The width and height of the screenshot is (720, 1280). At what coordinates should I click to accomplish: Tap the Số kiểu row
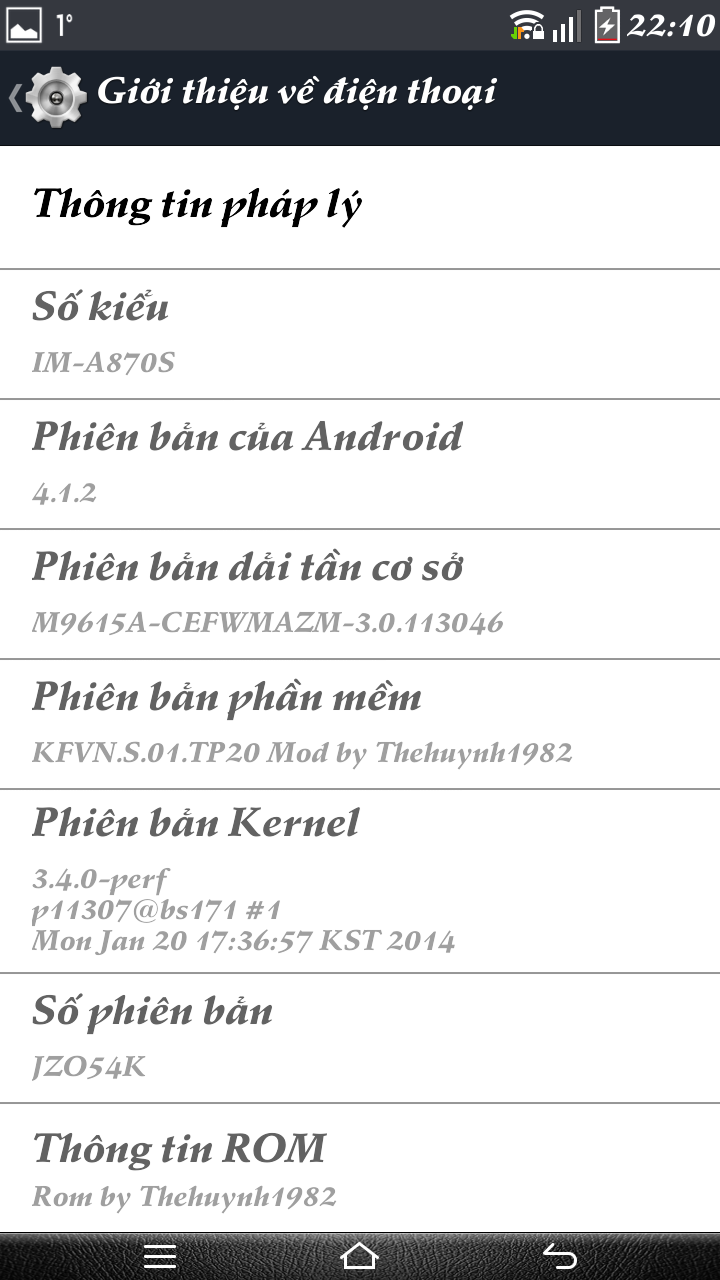pos(360,333)
